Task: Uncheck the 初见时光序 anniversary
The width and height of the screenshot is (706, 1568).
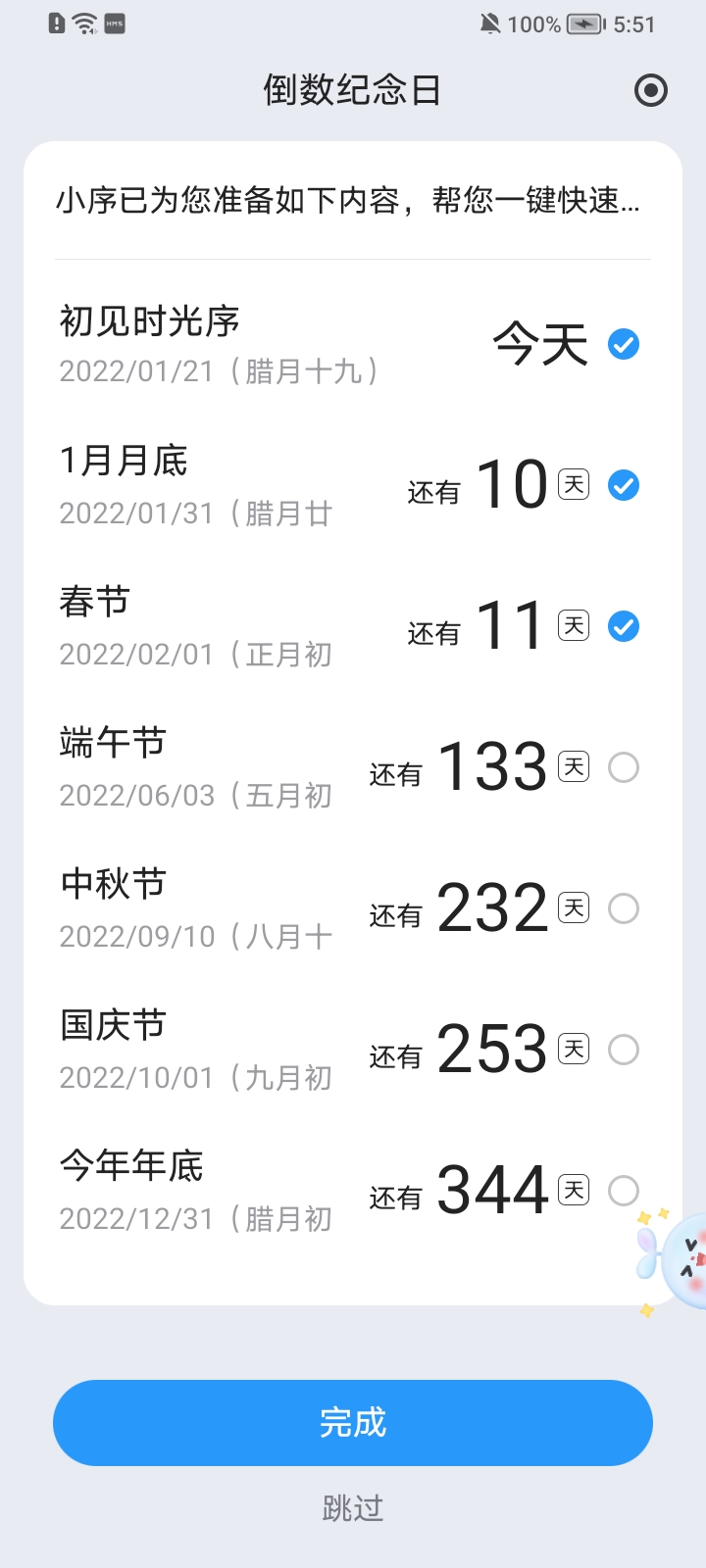Action: [624, 345]
